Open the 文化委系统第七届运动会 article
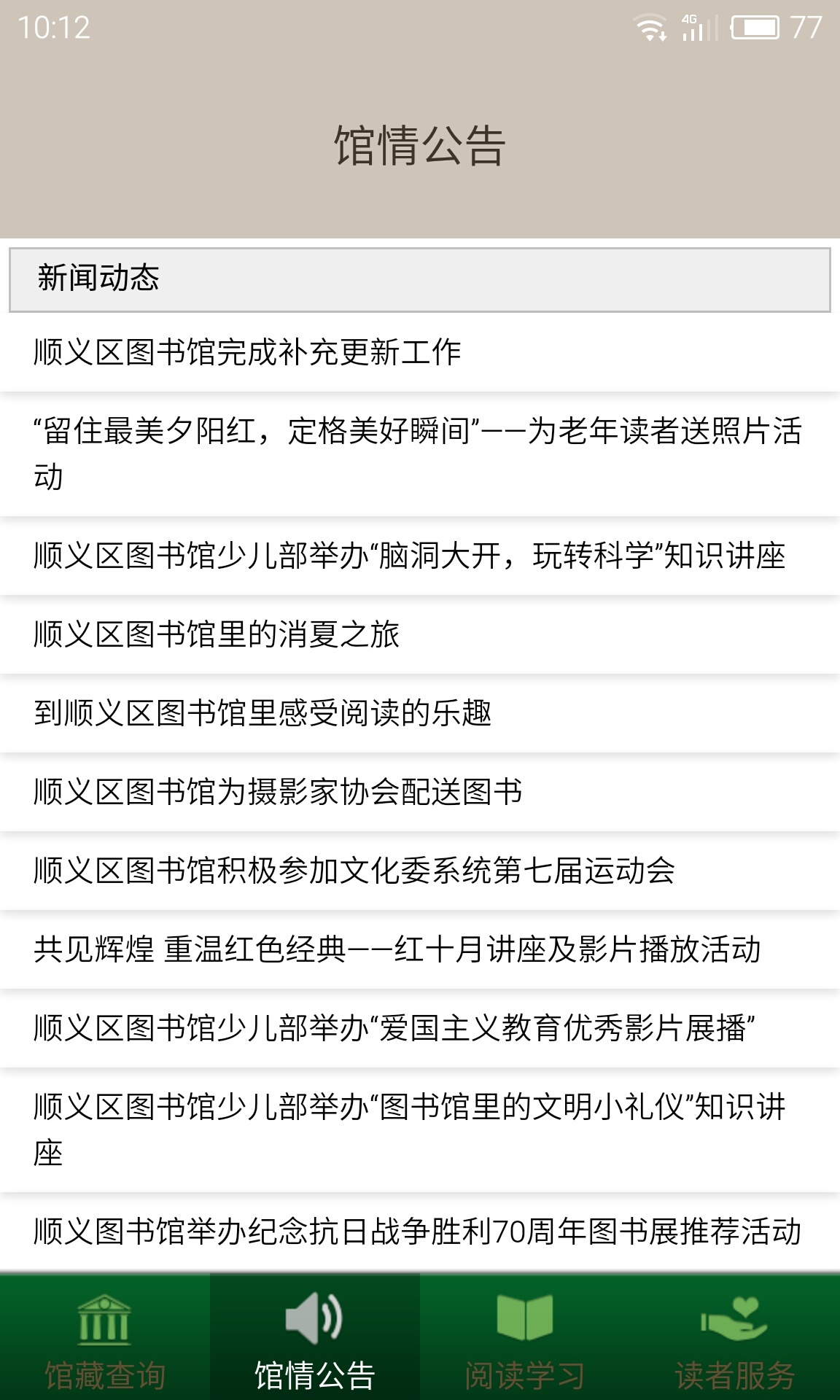The height and width of the screenshot is (1400, 840). click(419, 871)
